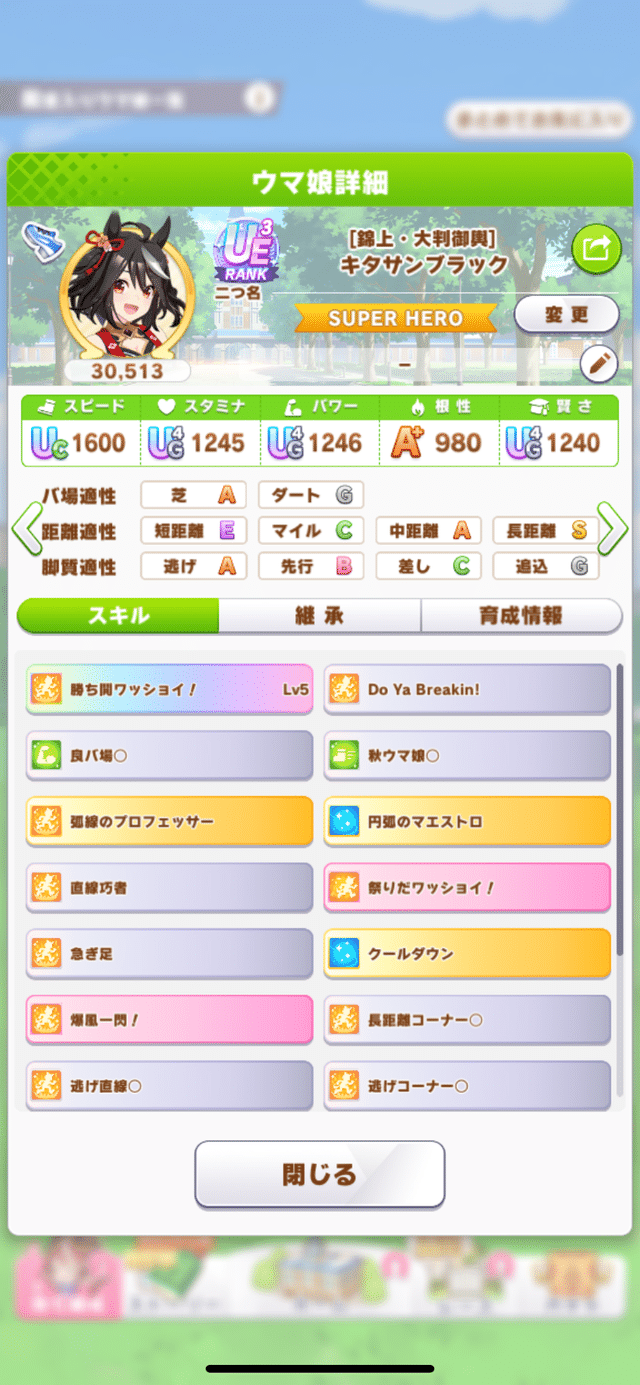Tap the 秋ウマ娘○ skill
This screenshot has width=640, height=1385.
point(467,755)
